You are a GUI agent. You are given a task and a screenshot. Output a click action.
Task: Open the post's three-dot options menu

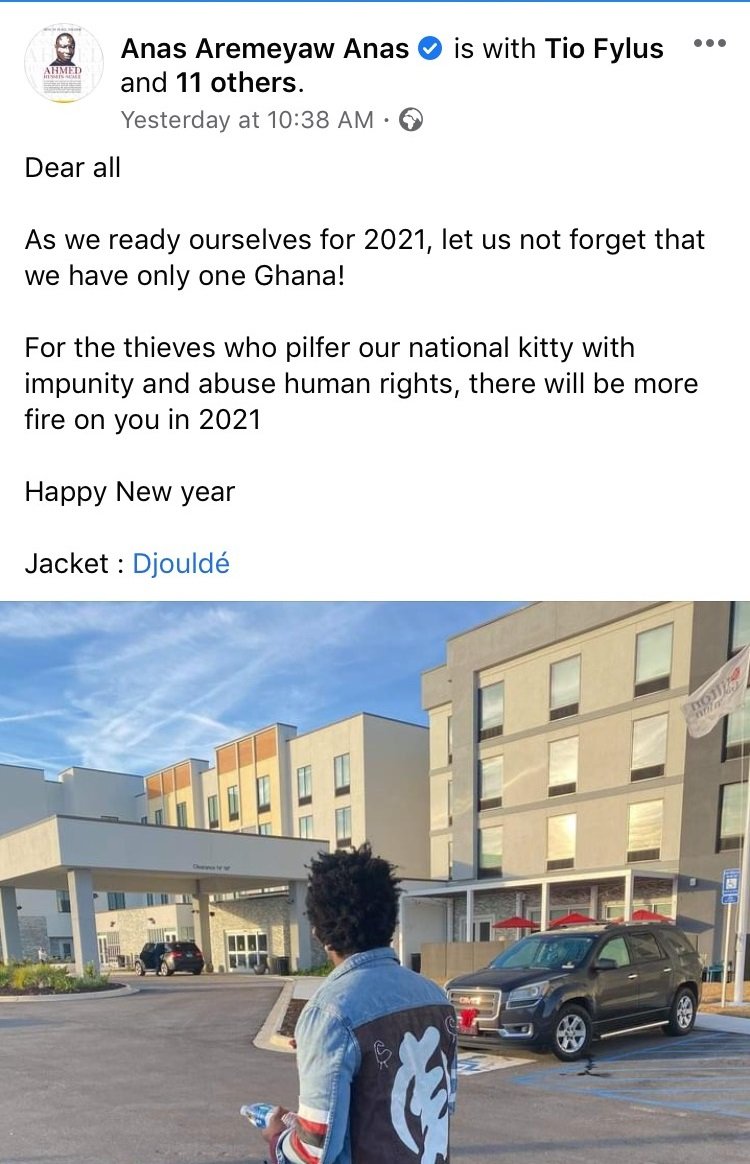click(709, 44)
